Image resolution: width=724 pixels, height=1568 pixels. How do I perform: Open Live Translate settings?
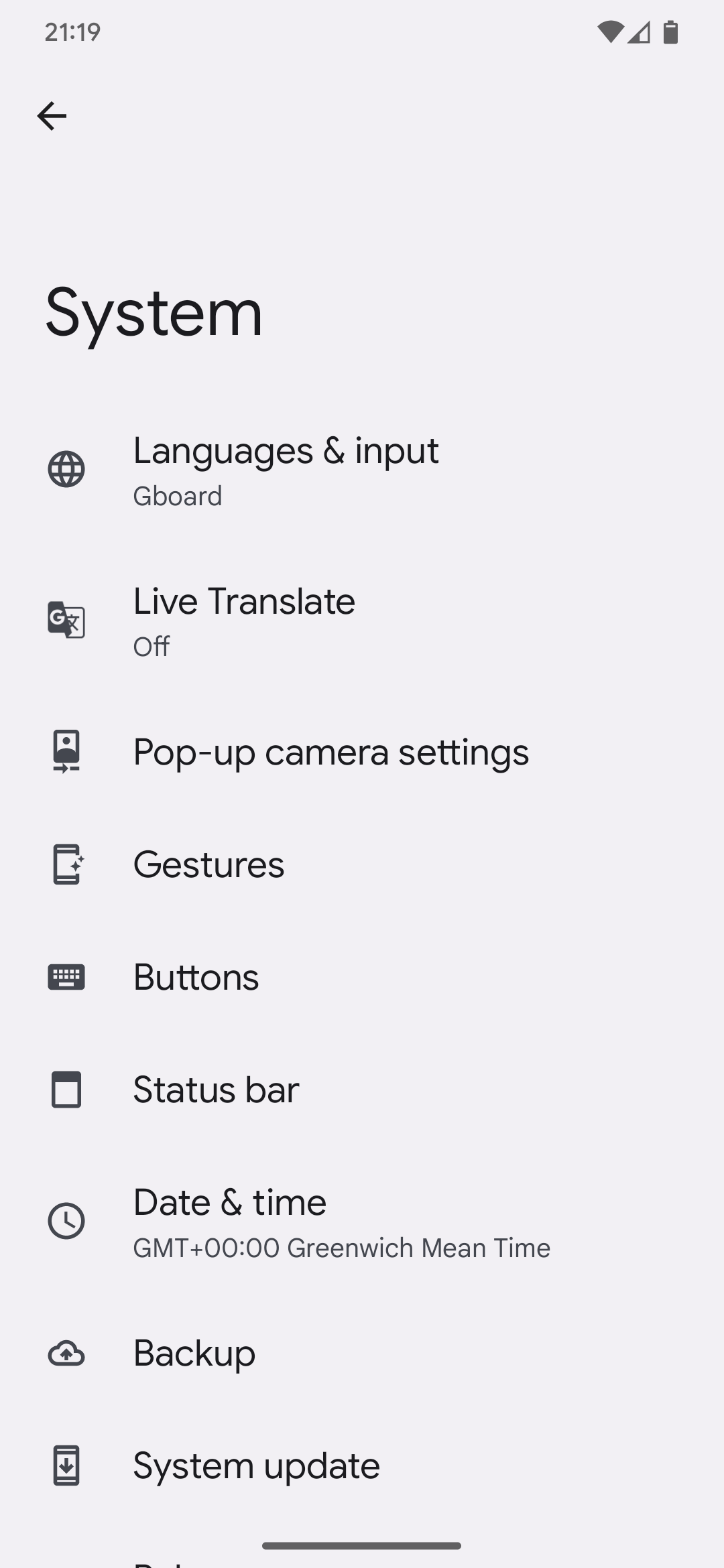(x=244, y=619)
